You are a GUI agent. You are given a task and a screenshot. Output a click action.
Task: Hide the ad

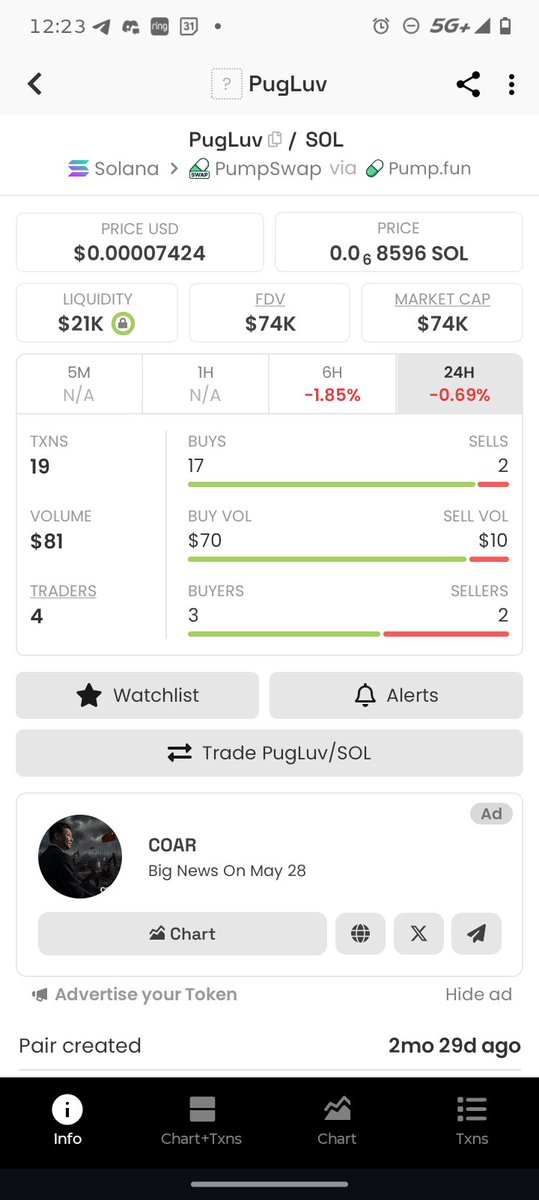[478, 994]
